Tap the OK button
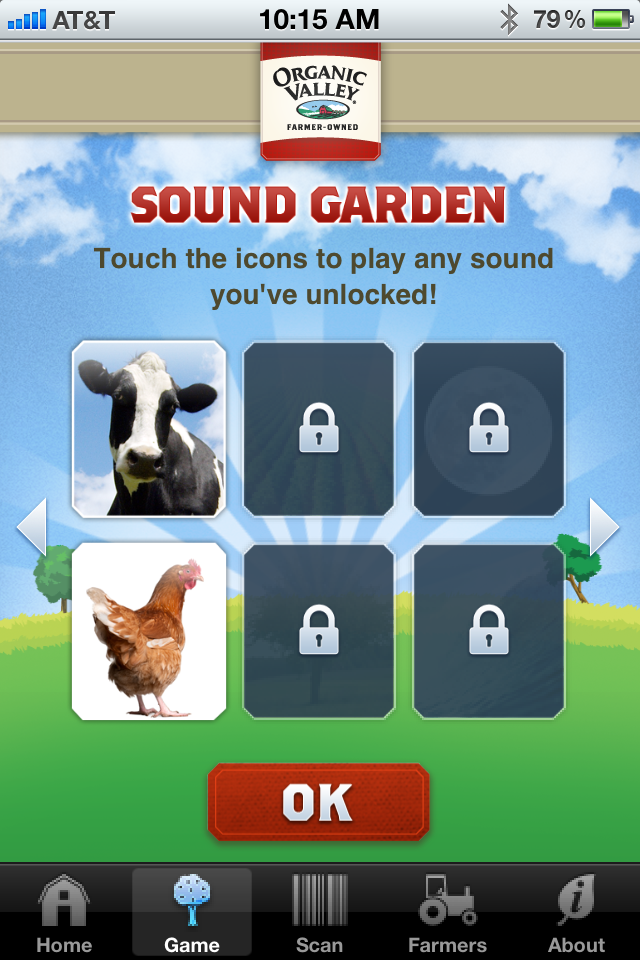This screenshot has height=960, width=640. [318, 802]
